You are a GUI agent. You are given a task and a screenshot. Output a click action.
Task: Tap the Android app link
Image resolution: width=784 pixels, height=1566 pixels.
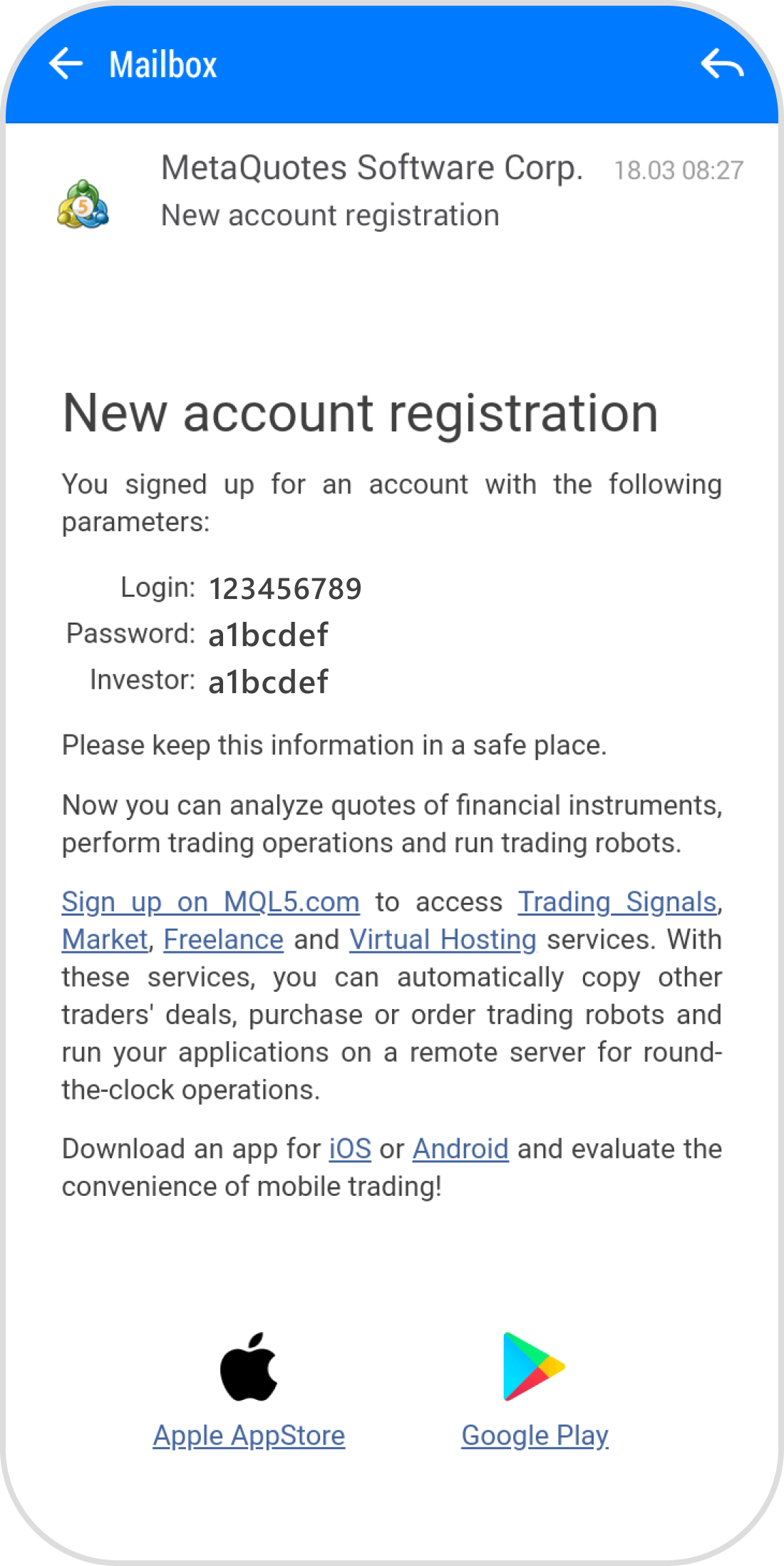click(460, 1149)
